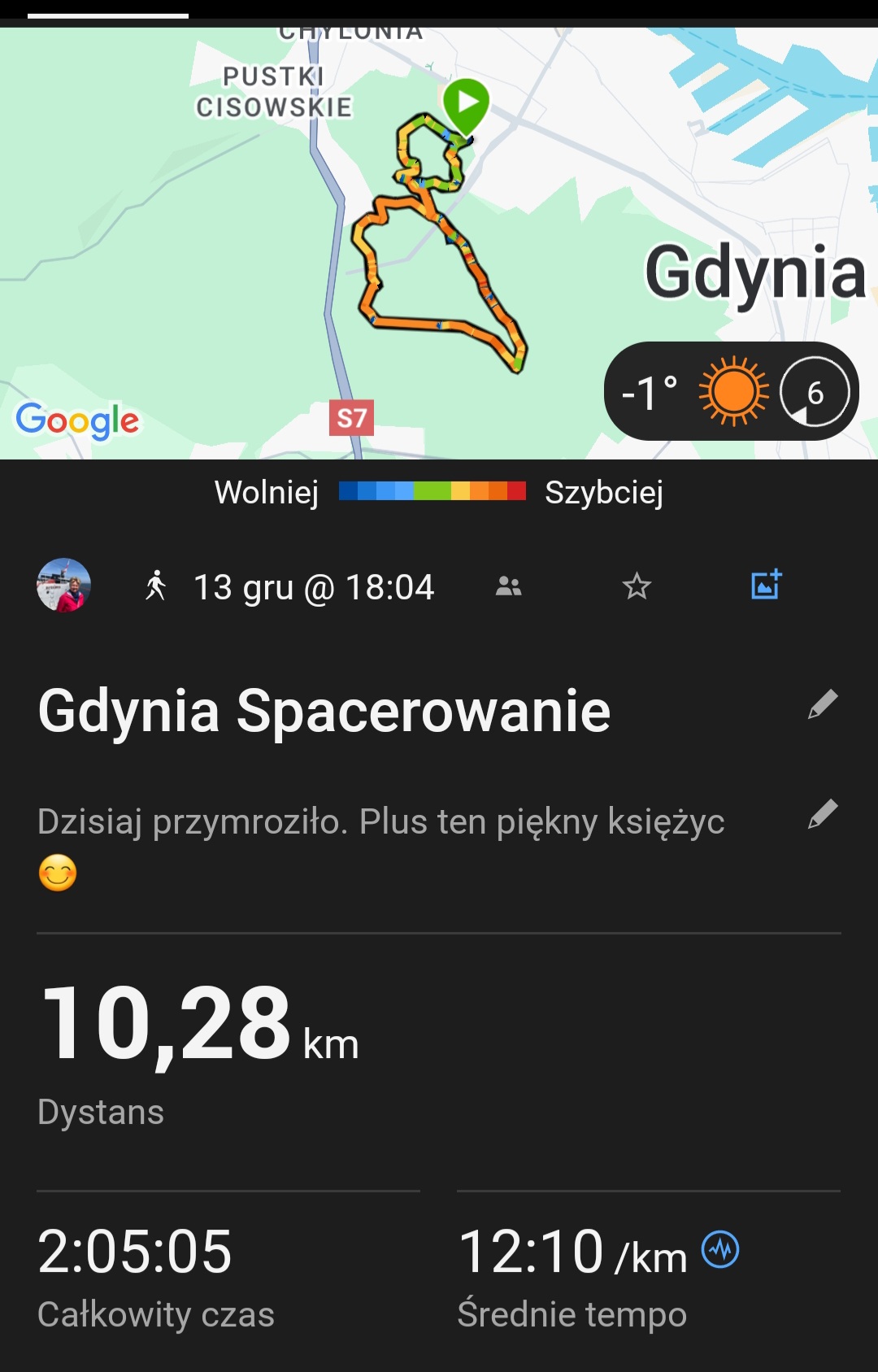Mark activity as favorite with star

click(x=637, y=586)
